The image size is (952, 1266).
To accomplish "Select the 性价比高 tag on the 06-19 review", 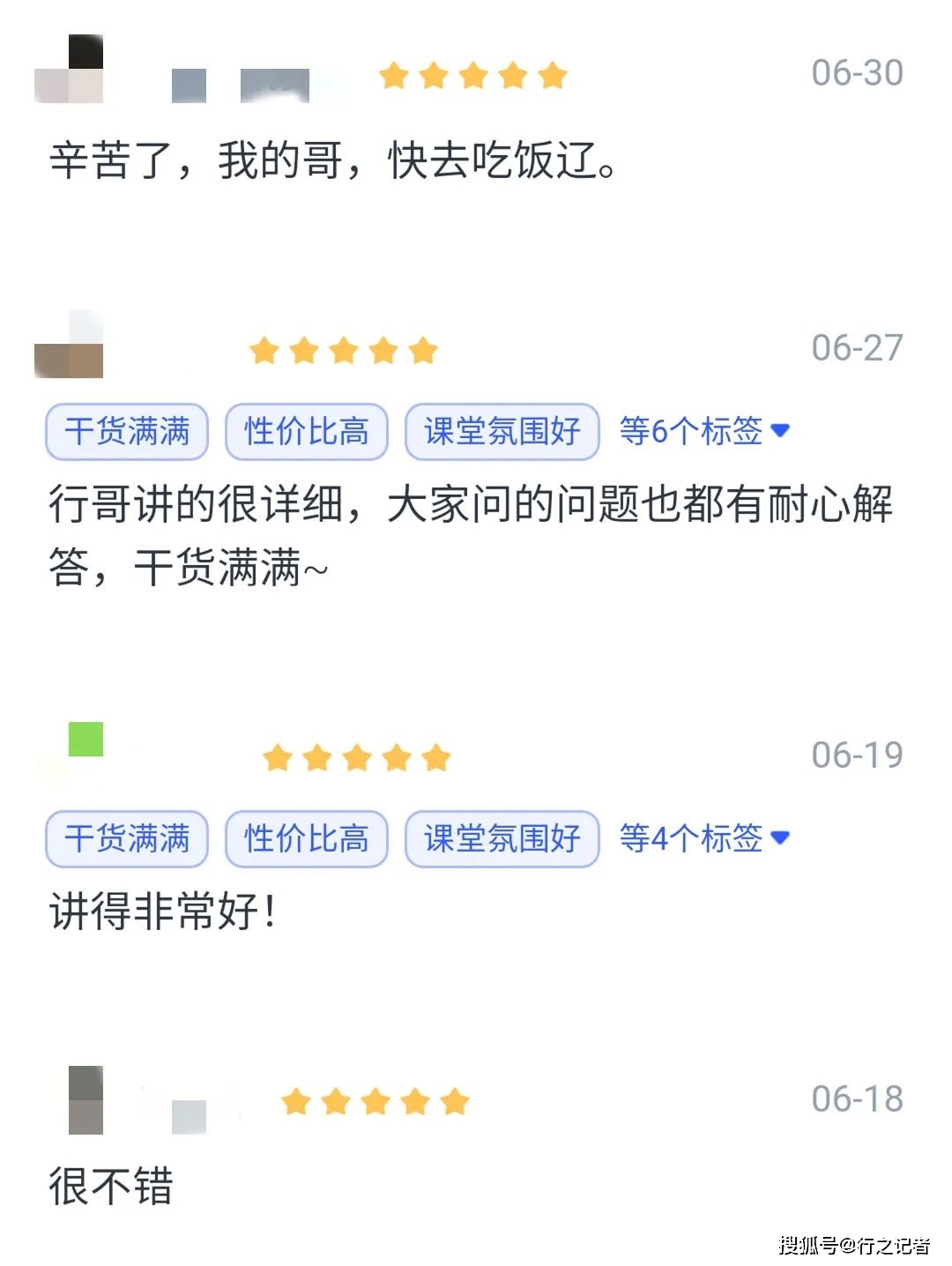I will [x=306, y=839].
